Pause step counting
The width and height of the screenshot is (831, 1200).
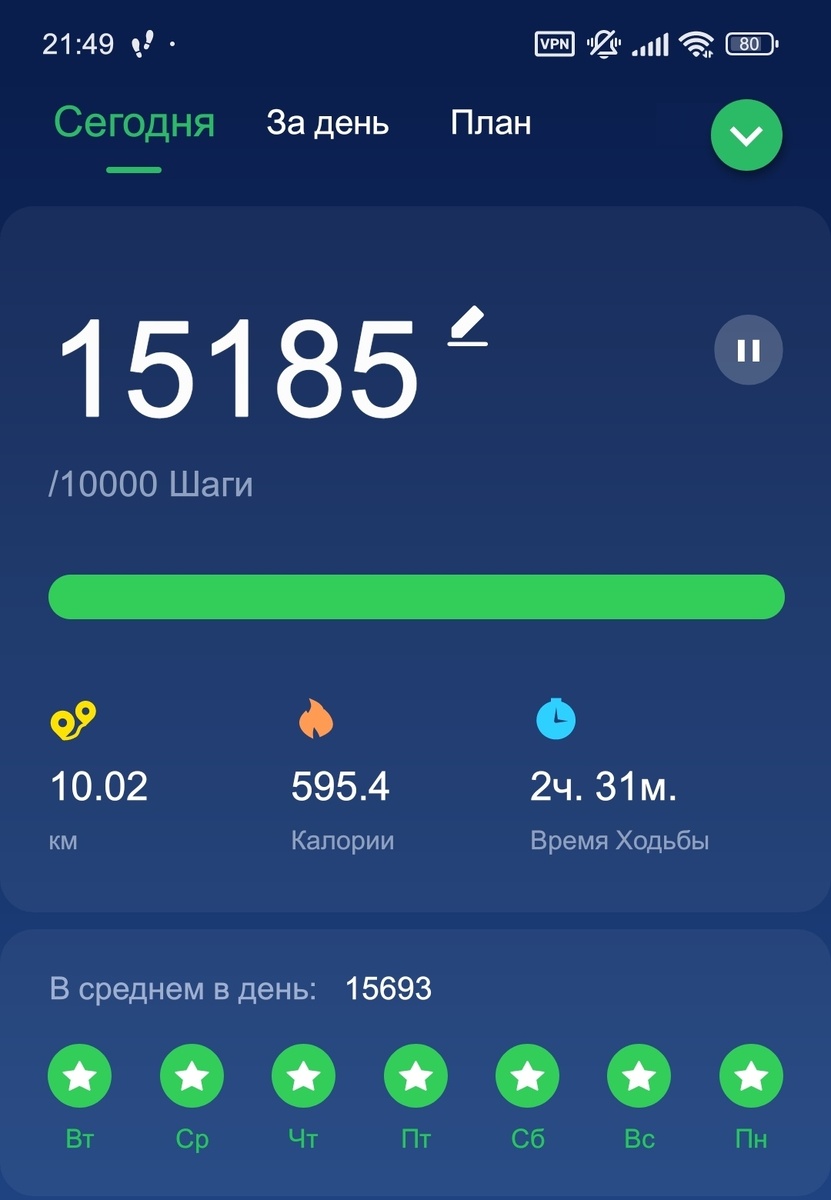pyautogui.click(x=748, y=350)
